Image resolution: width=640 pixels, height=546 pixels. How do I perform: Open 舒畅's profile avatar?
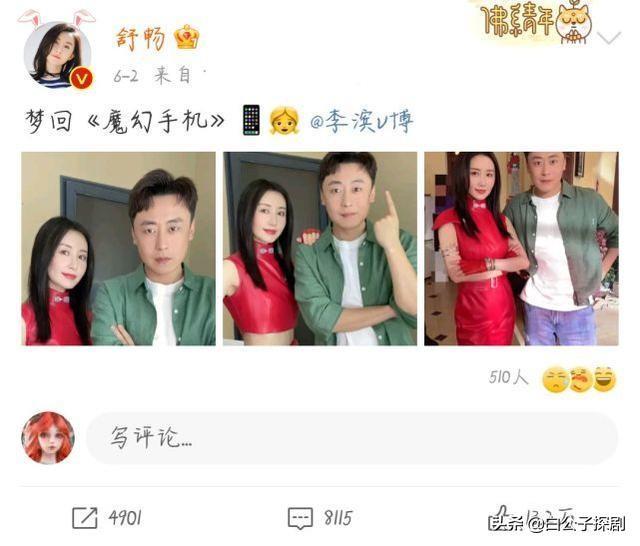tap(57, 53)
